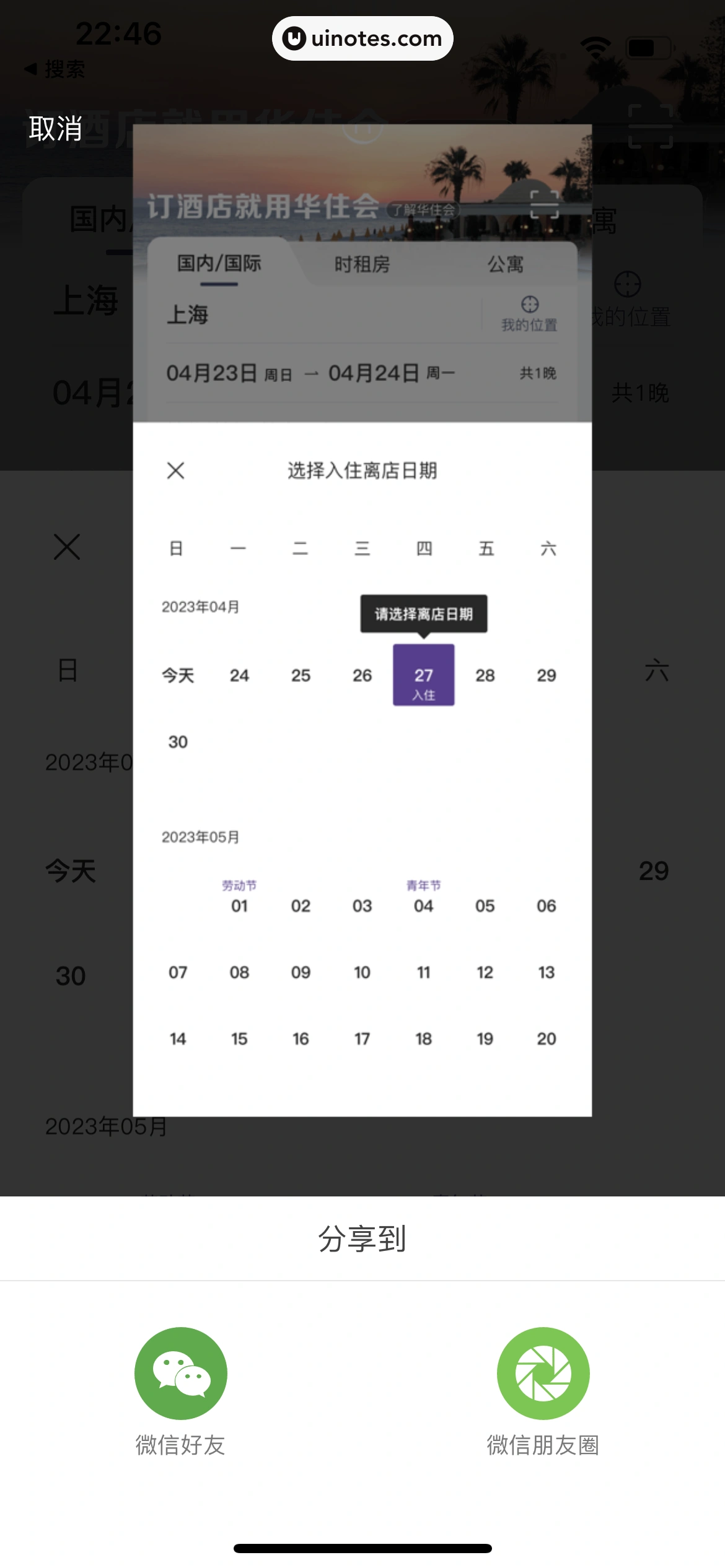Screen dimensions: 725x1568
Task: Tap 请选择离店日期 tooltip to expand guidance
Action: [x=423, y=614]
